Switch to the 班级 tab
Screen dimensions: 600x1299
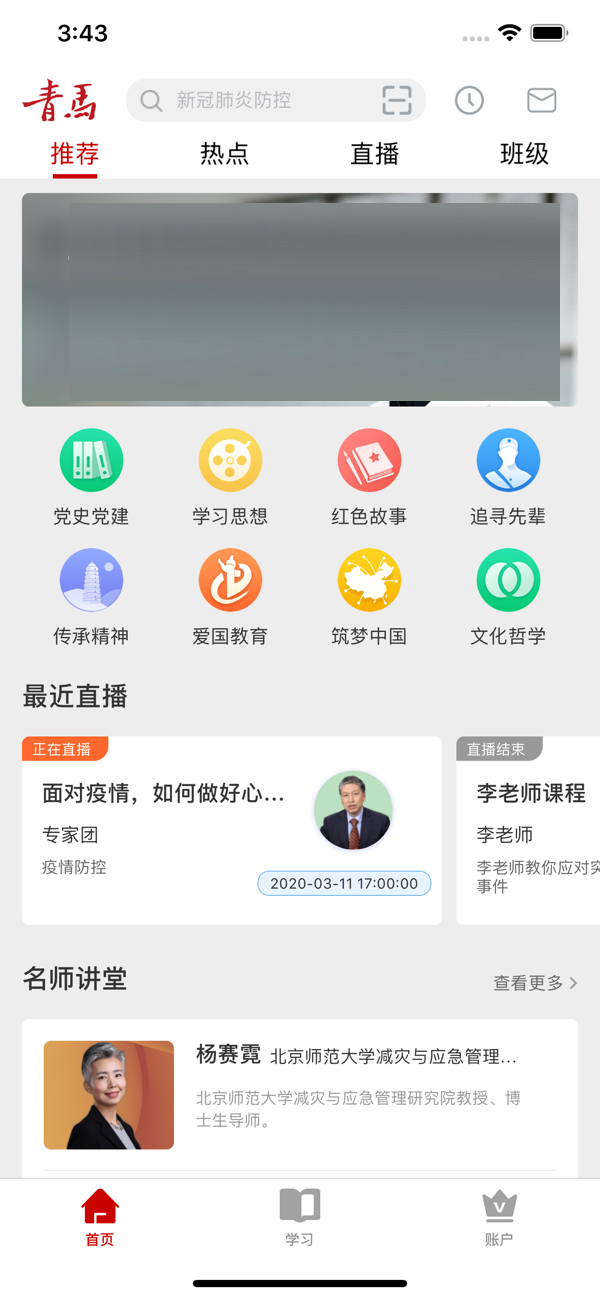[524, 154]
